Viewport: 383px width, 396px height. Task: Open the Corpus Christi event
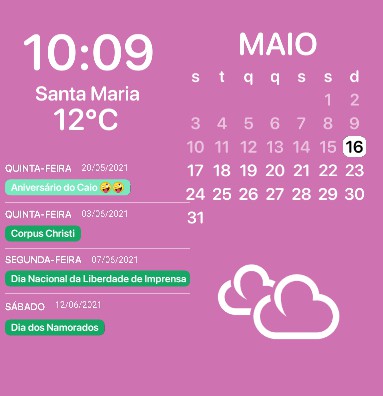(x=43, y=233)
